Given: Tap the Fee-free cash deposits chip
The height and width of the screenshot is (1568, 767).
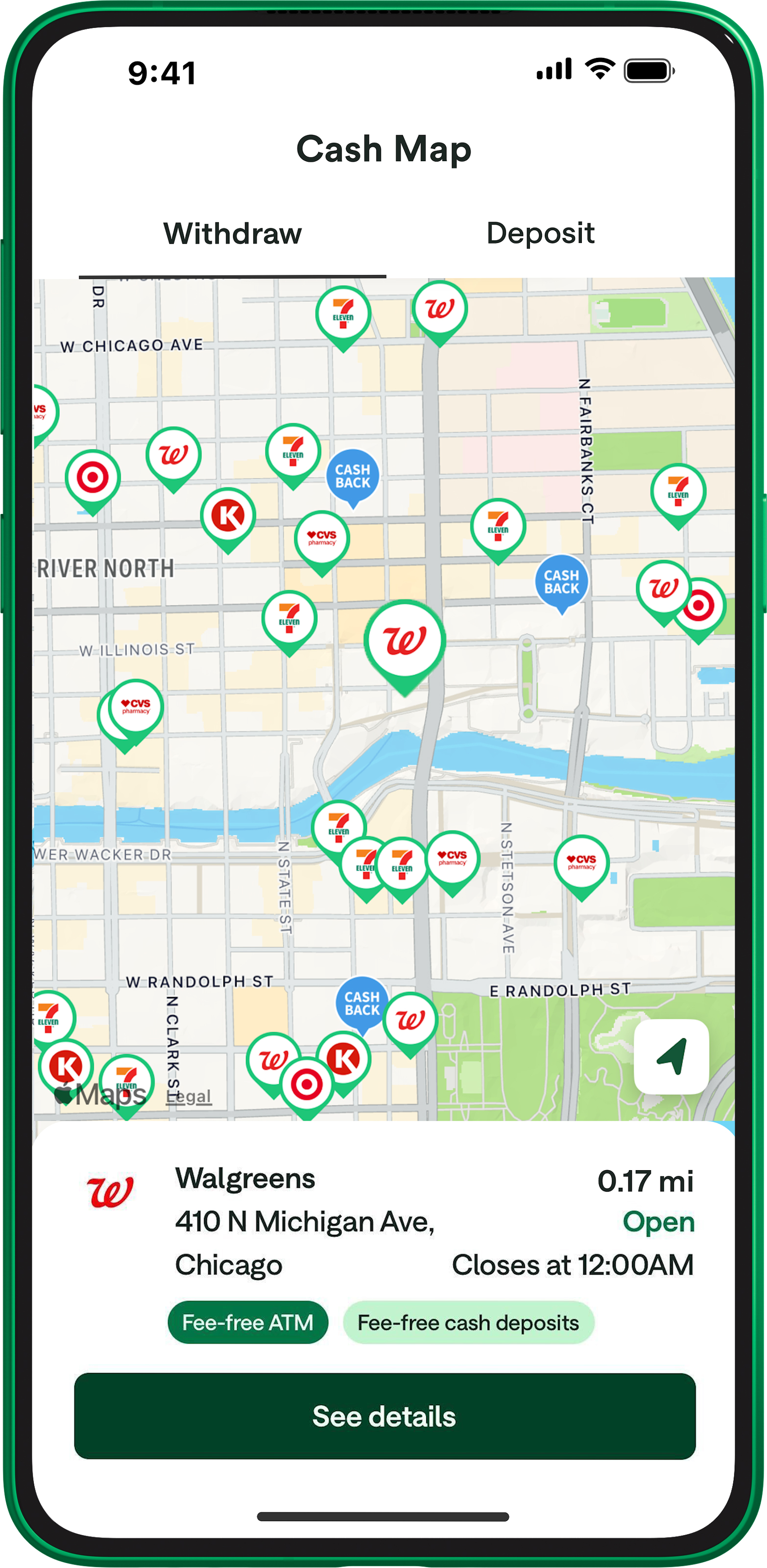Looking at the screenshot, I should (x=468, y=1323).
